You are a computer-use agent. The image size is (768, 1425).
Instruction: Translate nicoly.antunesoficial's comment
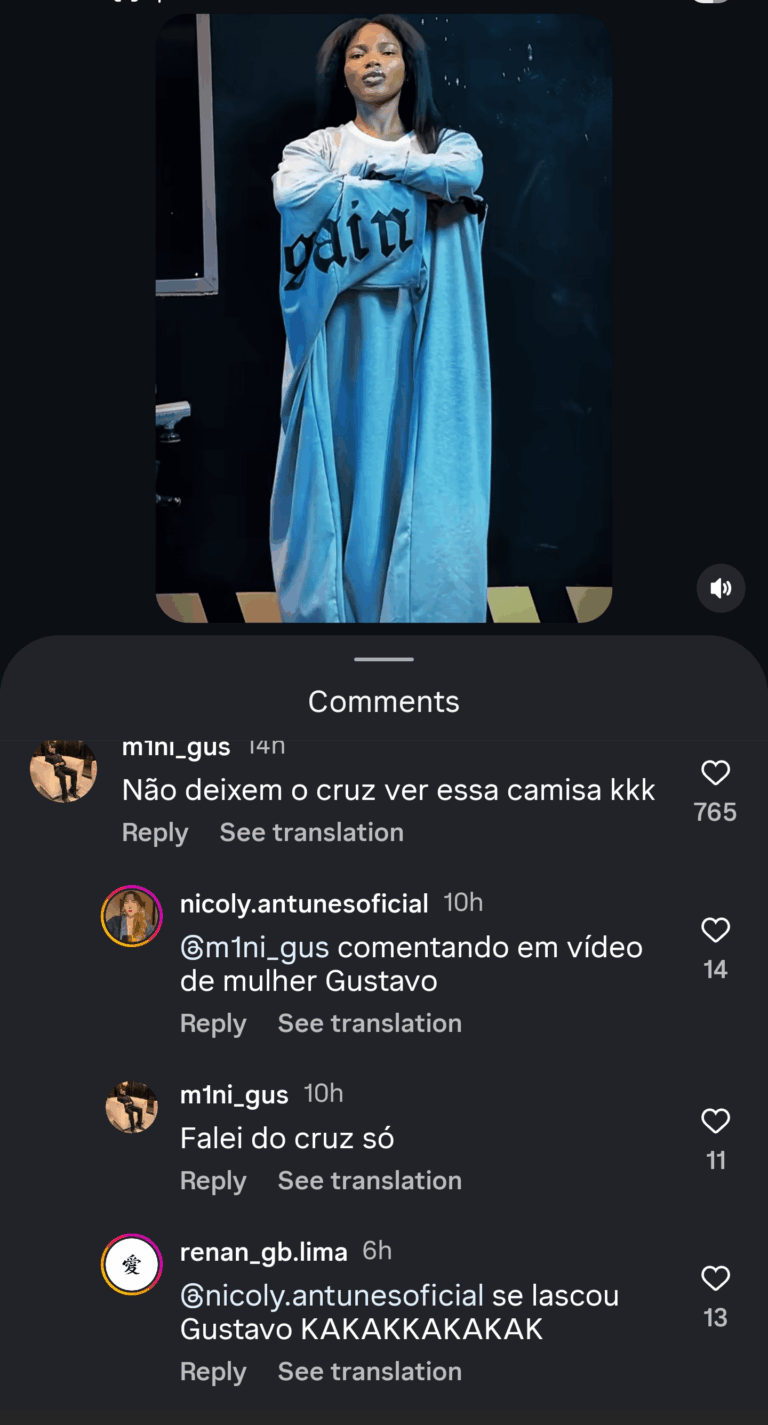pyautogui.click(x=369, y=1024)
